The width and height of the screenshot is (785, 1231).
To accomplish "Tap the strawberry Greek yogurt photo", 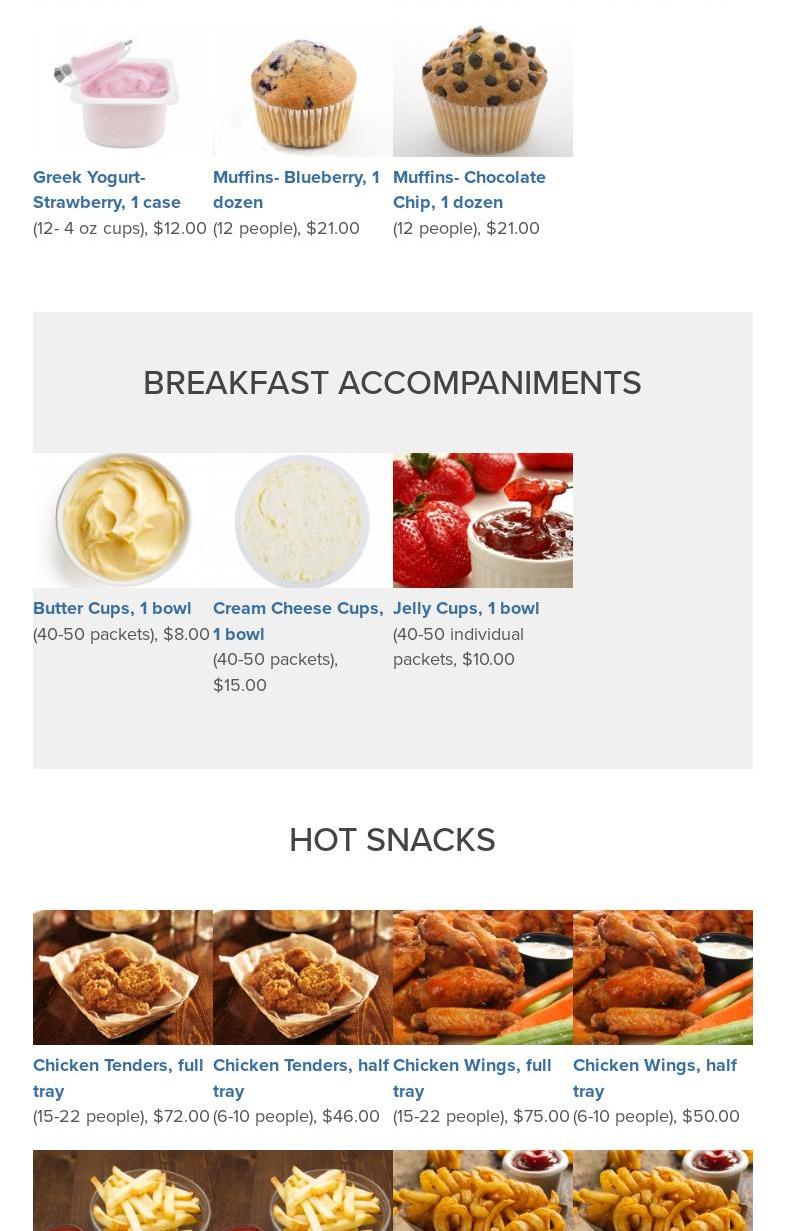I will coord(122,90).
